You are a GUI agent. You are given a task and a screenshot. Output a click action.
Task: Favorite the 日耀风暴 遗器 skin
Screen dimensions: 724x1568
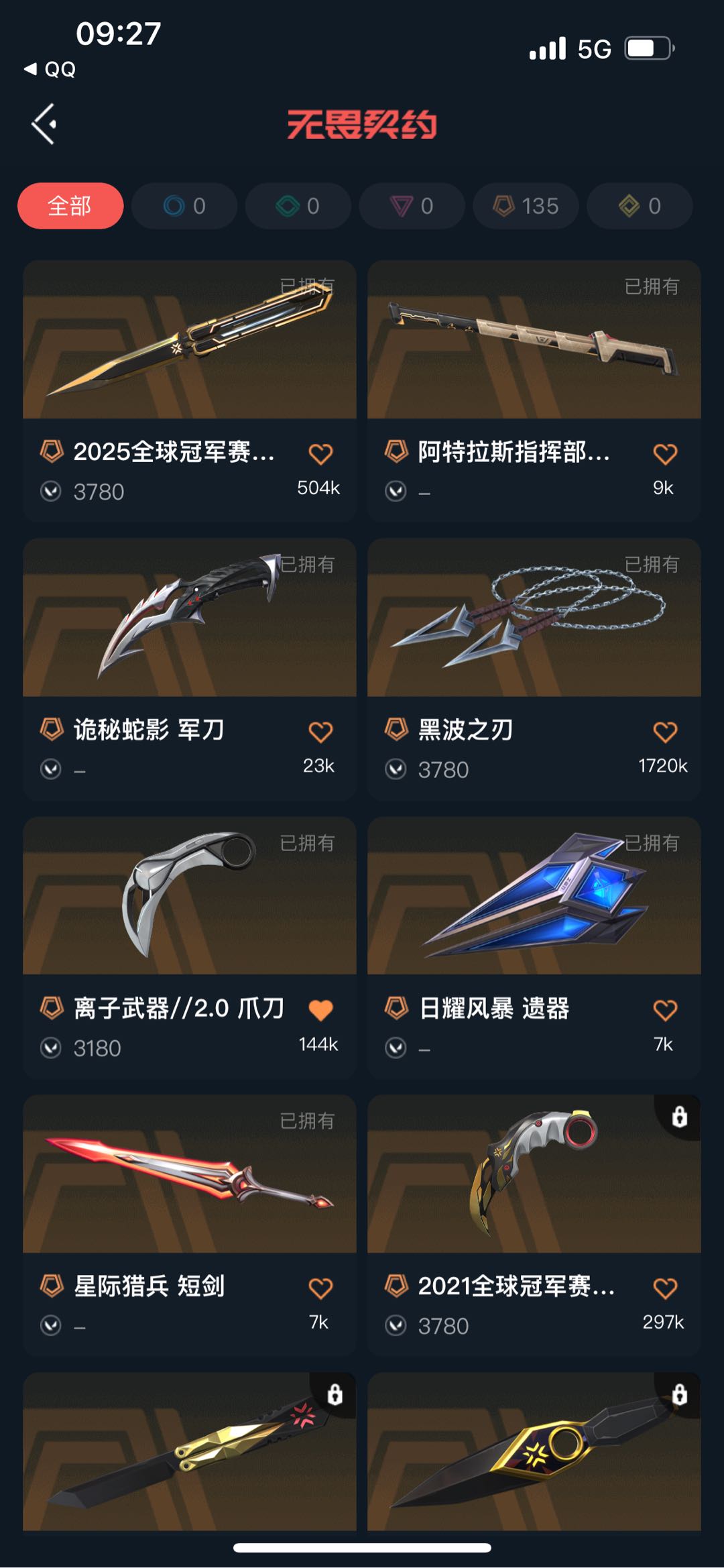(x=665, y=1010)
